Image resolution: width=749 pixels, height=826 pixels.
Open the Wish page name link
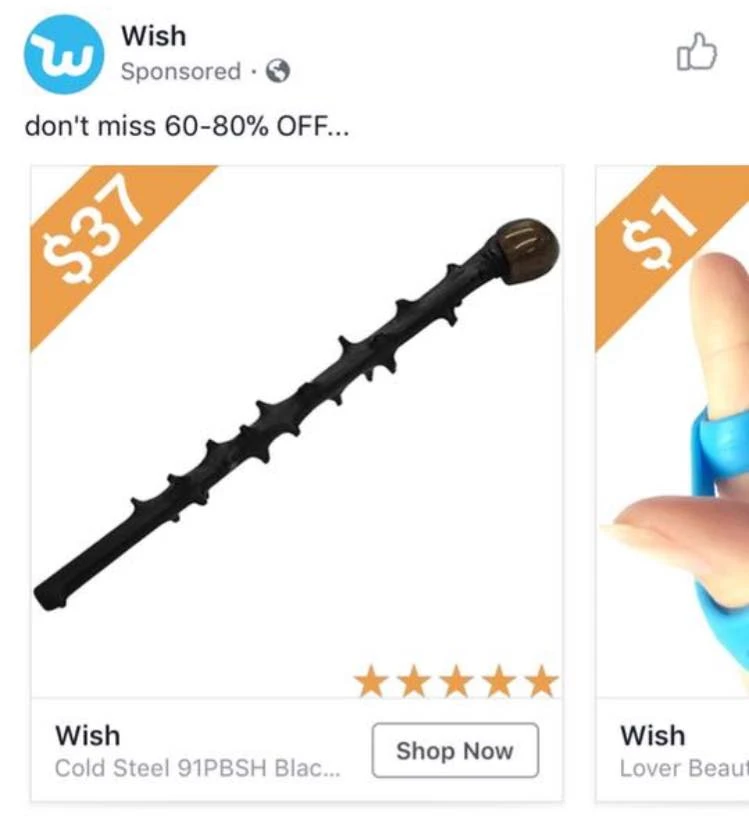pyautogui.click(x=153, y=36)
